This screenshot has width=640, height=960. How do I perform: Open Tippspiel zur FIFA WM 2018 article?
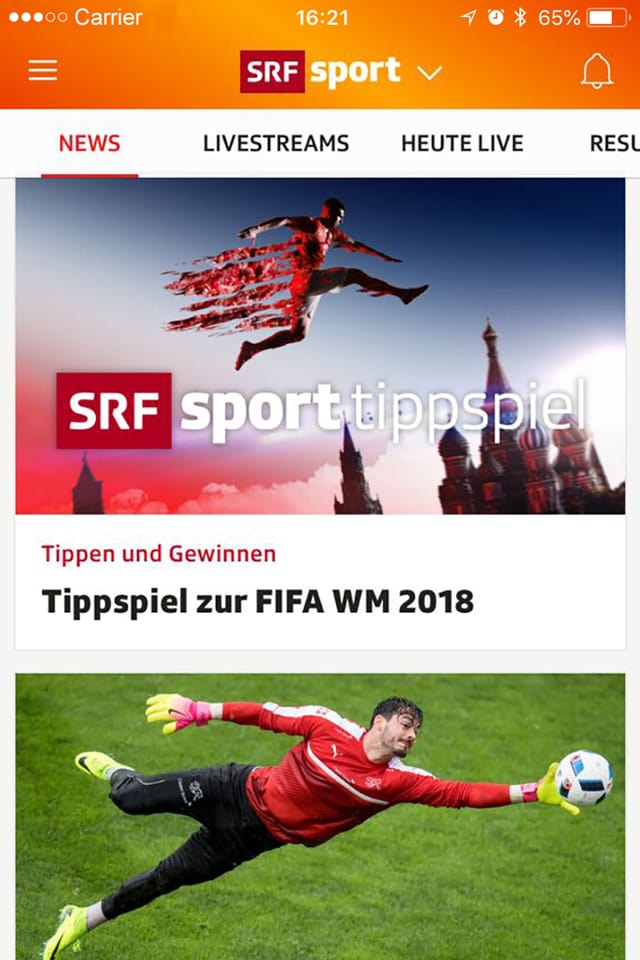tap(257, 601)
